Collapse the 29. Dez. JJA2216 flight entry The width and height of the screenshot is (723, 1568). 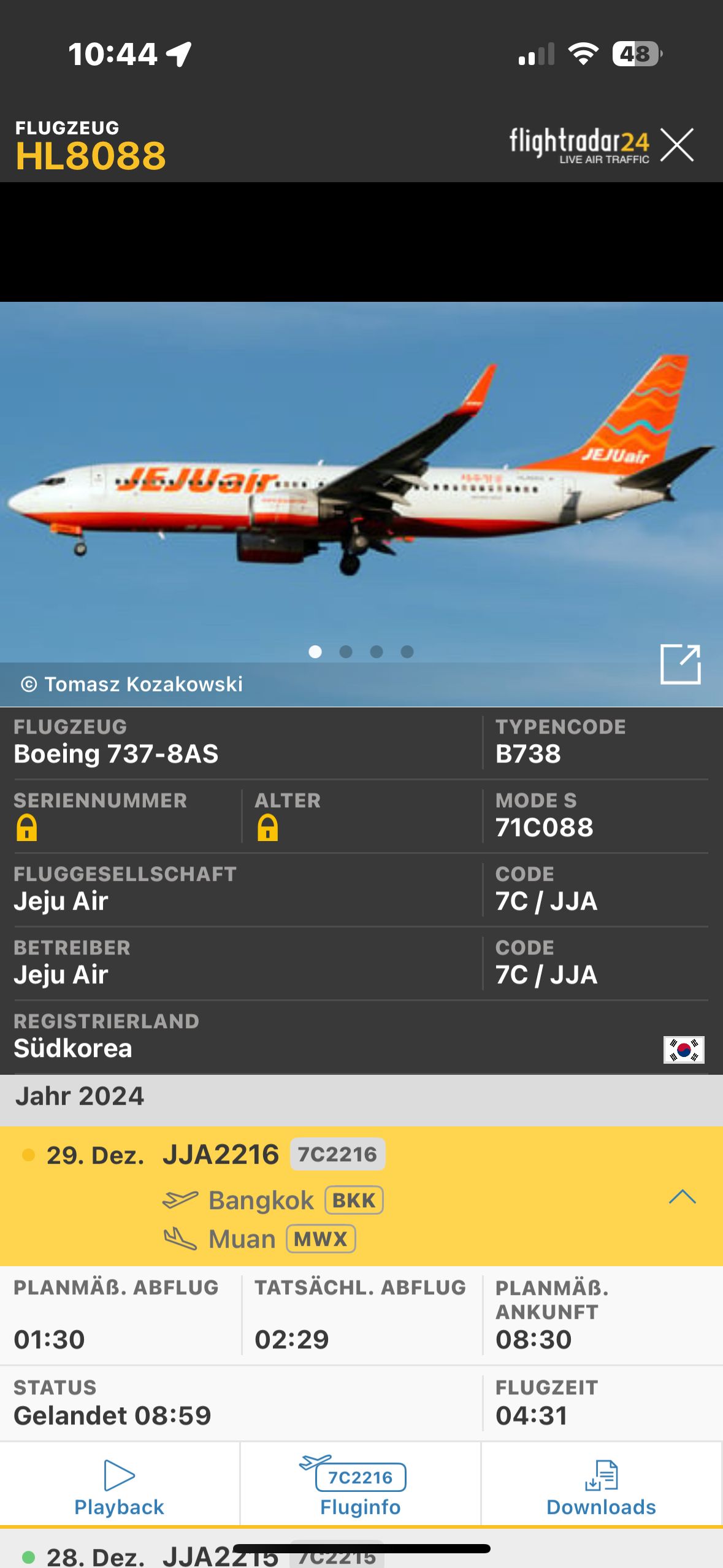(x=682, y=1197)
